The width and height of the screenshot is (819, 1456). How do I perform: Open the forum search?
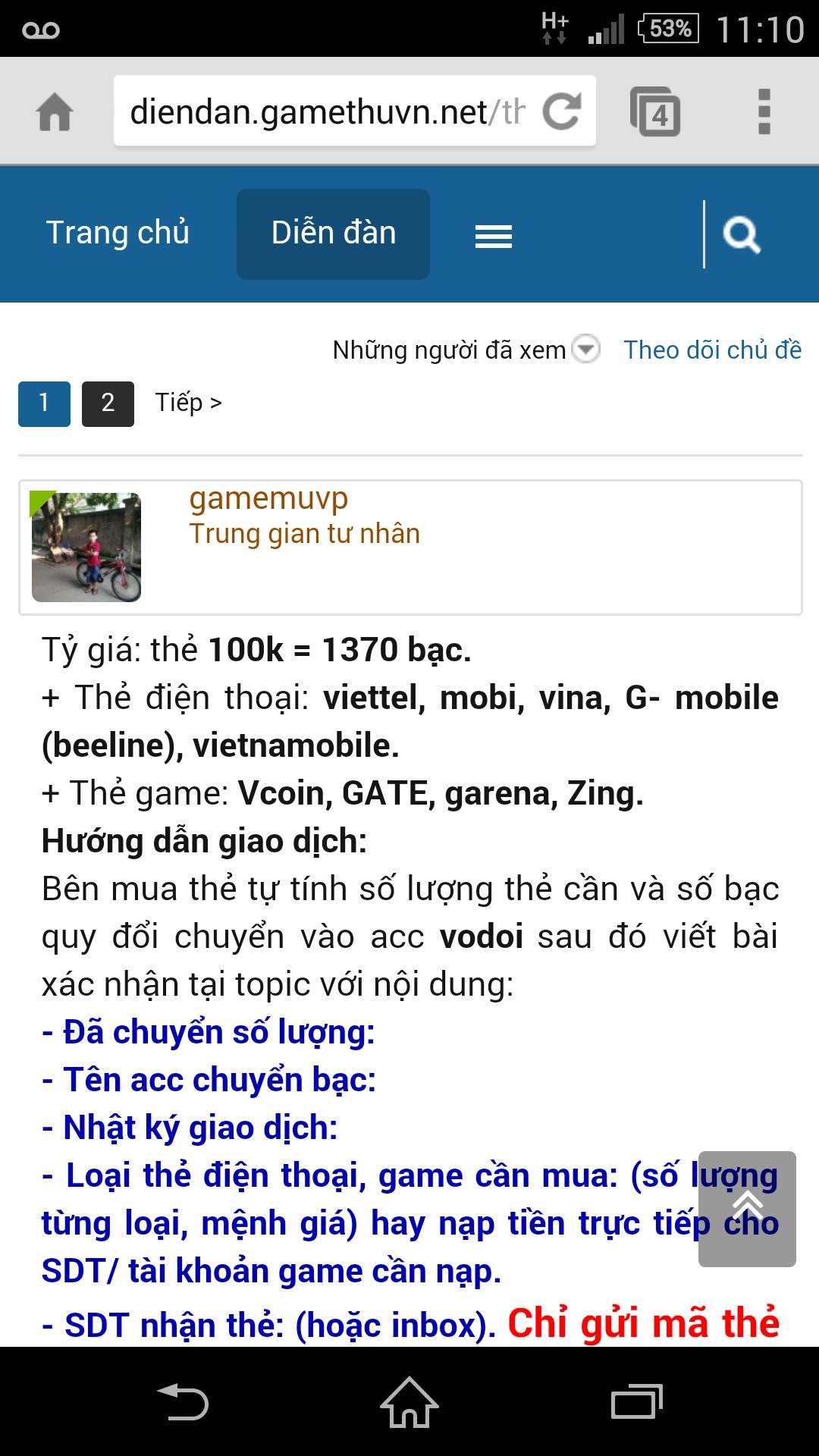pyautogui.click(x=741, y=234)
